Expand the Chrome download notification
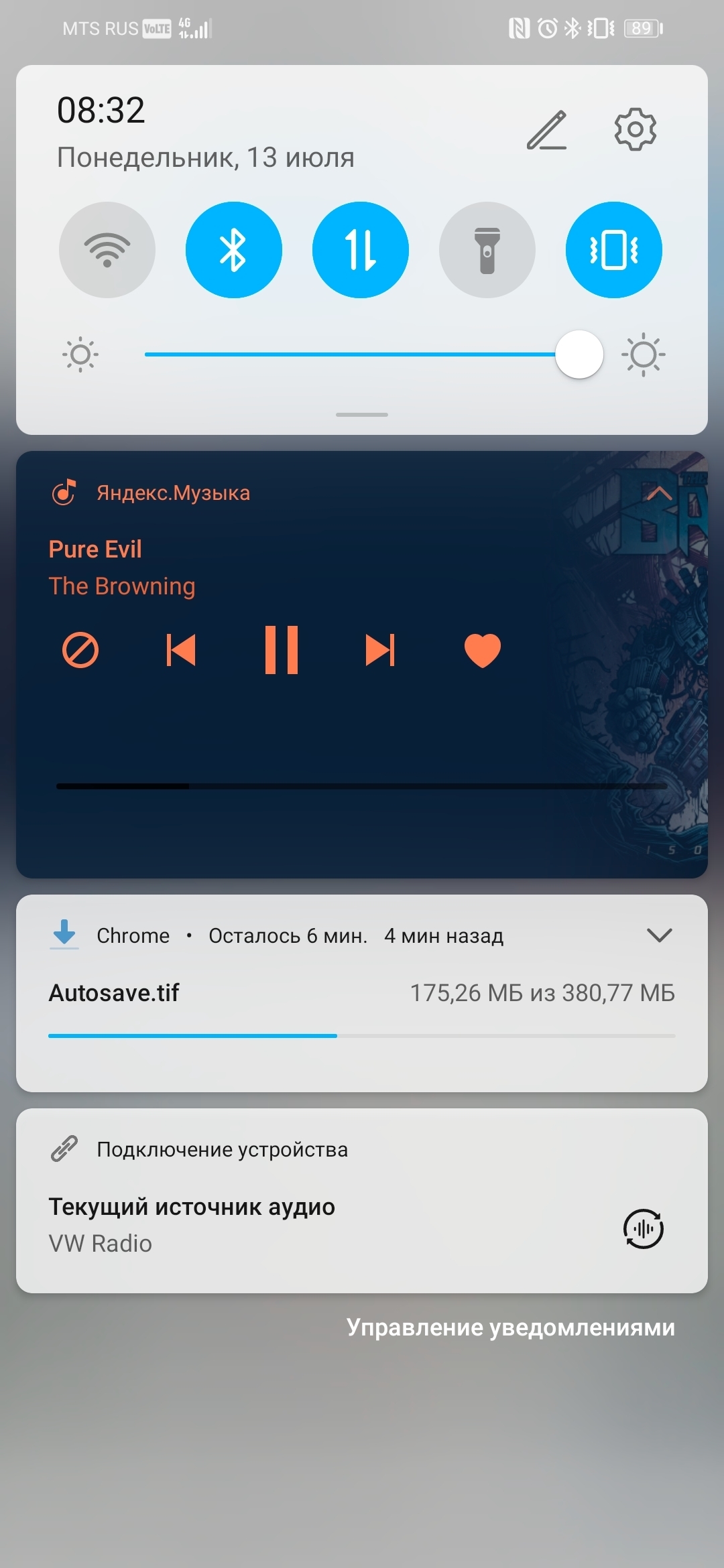This screenshot has height=1568, width=724. [x=659, y=935]
